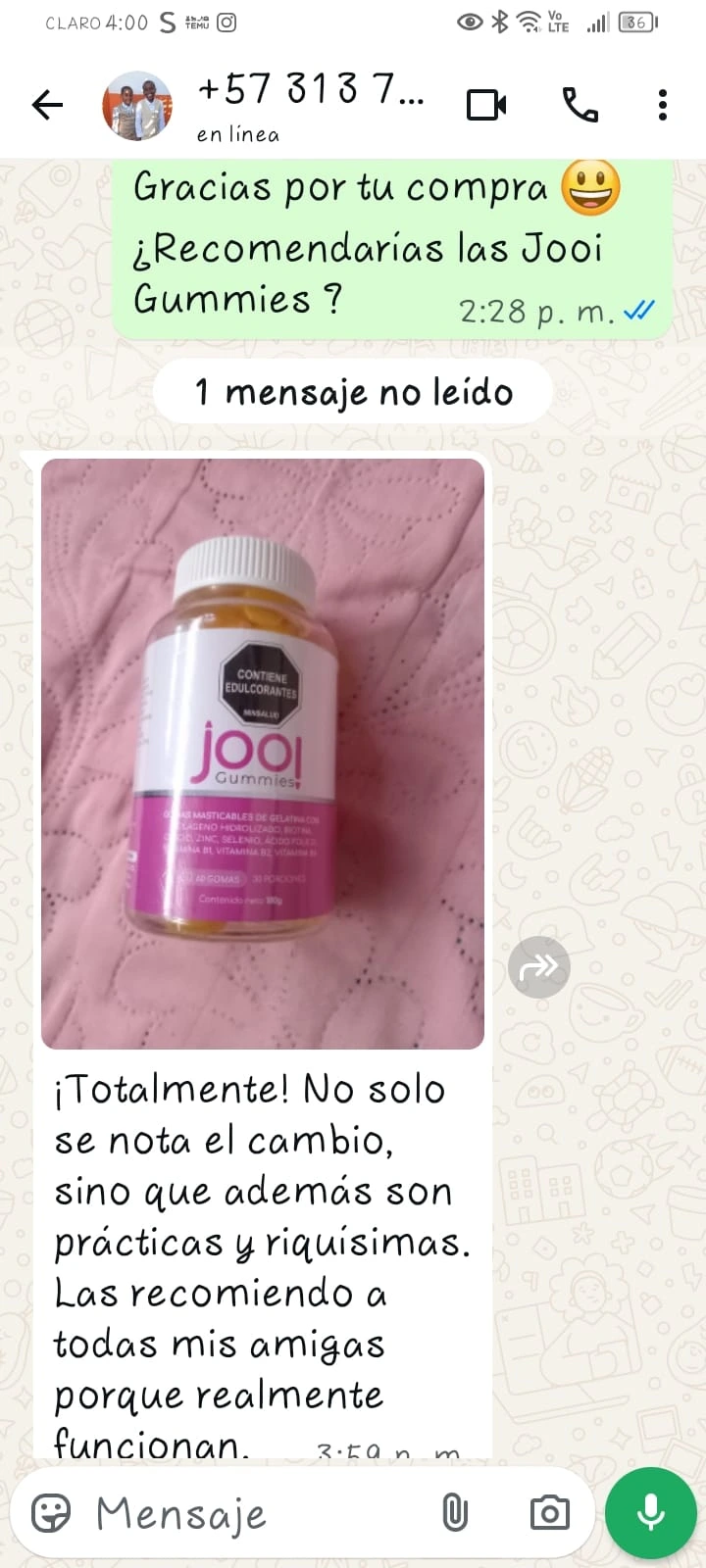Open the chat options three-dot menu
The height and width of the screenshot is (1568, 706).
(x=662, y=104)
